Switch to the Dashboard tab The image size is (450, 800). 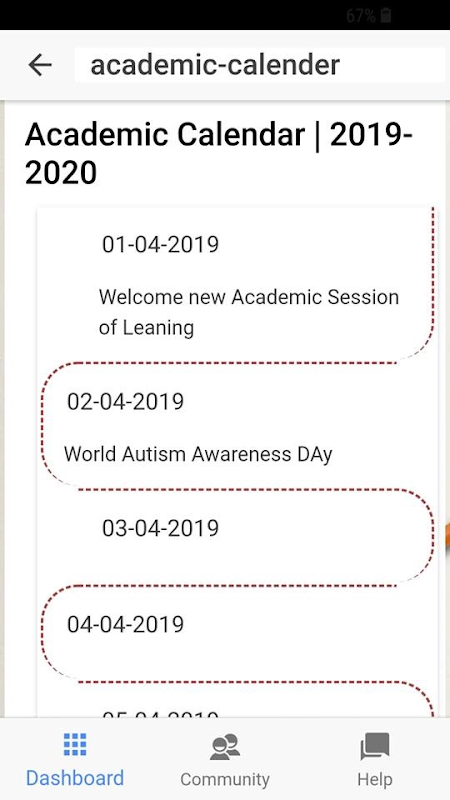[75, 759]
